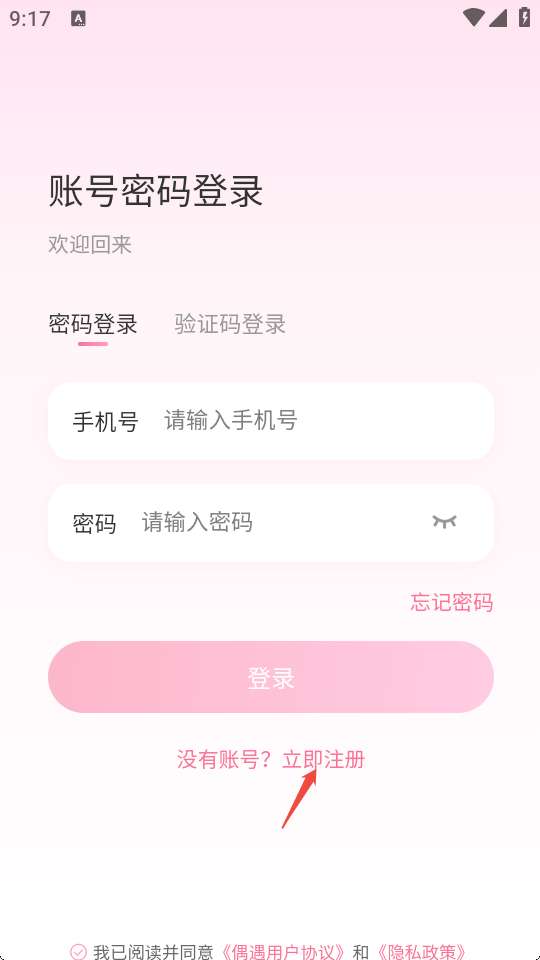Open 立即注册 to create an account
540x960 pixels.
pos(323,760)
